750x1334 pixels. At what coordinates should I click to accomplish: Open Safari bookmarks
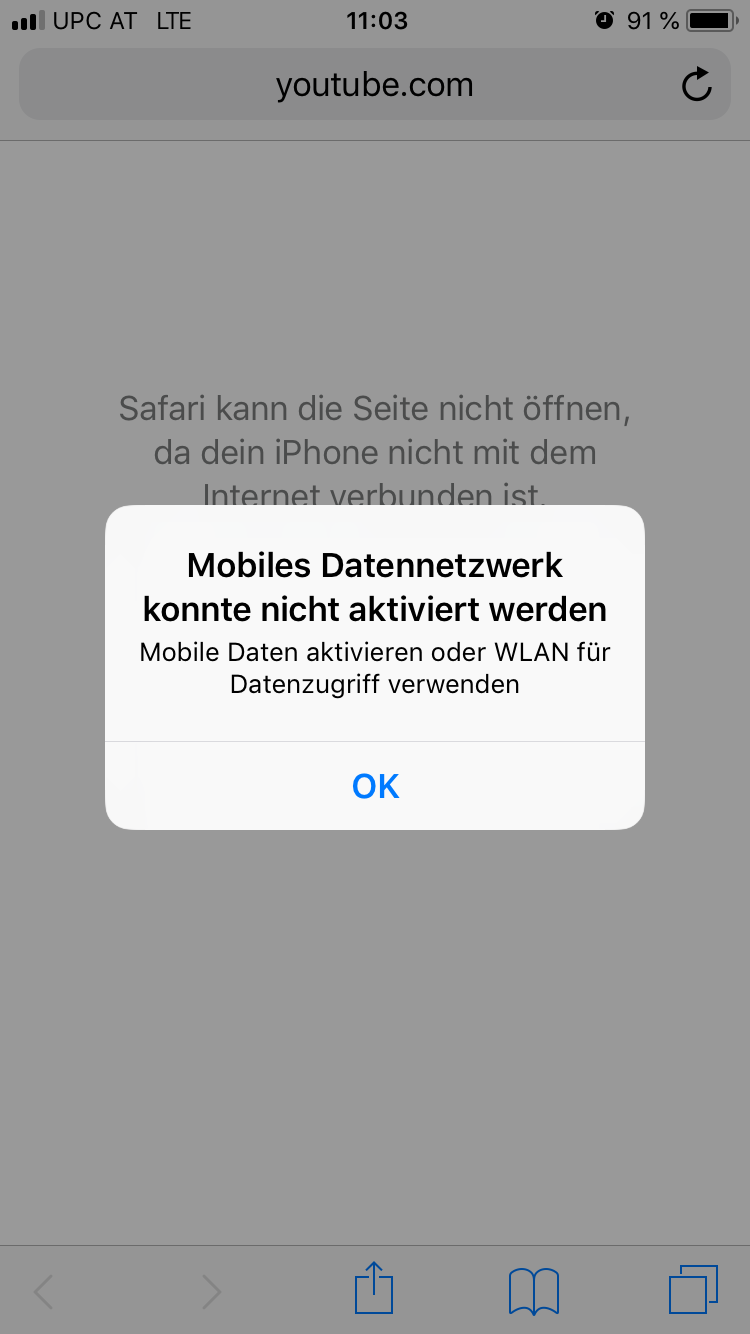point(534,1291)
